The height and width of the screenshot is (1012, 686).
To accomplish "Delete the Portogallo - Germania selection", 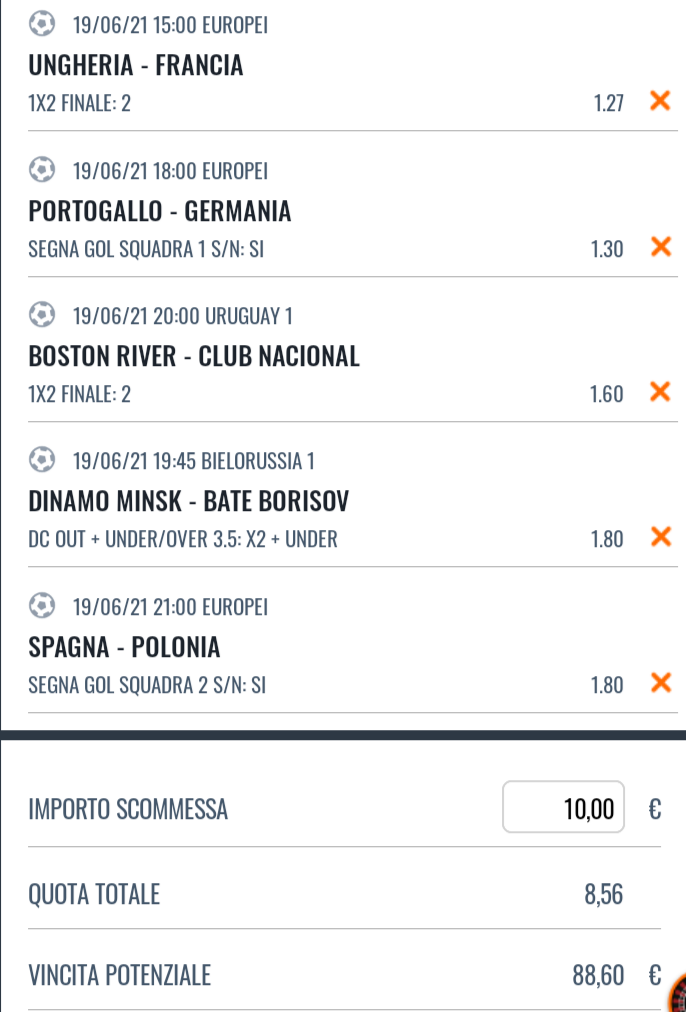I will point(660,247).
